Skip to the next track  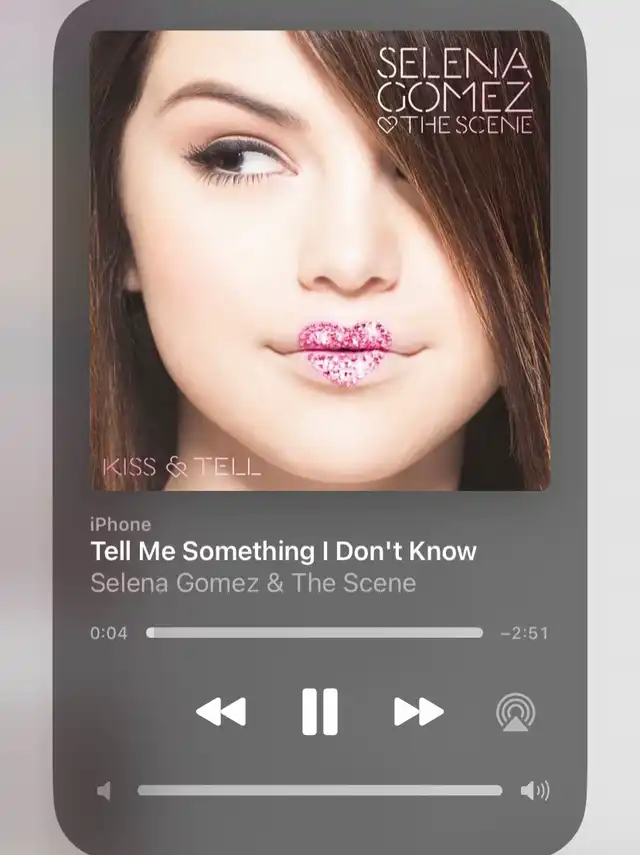click(x=418, y=712)
